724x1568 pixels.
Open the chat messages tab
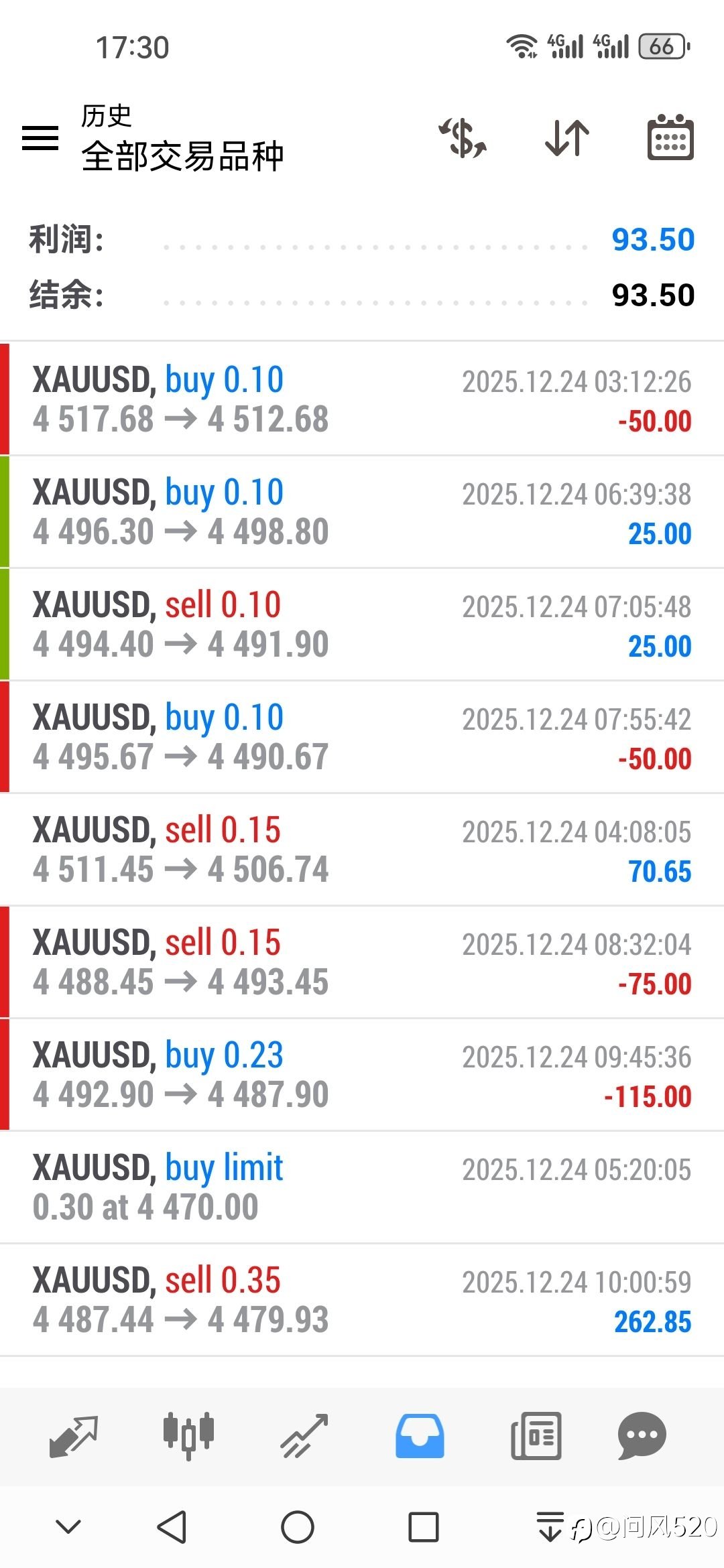(x=642, y=1436)
